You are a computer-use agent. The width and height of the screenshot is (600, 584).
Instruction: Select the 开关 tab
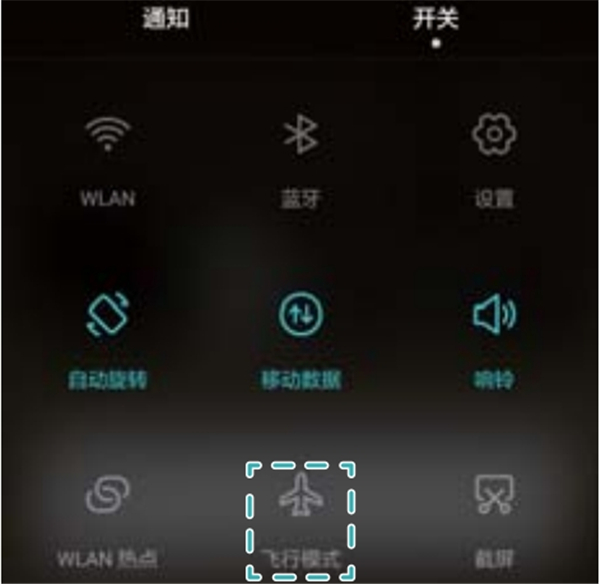click(435, 19)
